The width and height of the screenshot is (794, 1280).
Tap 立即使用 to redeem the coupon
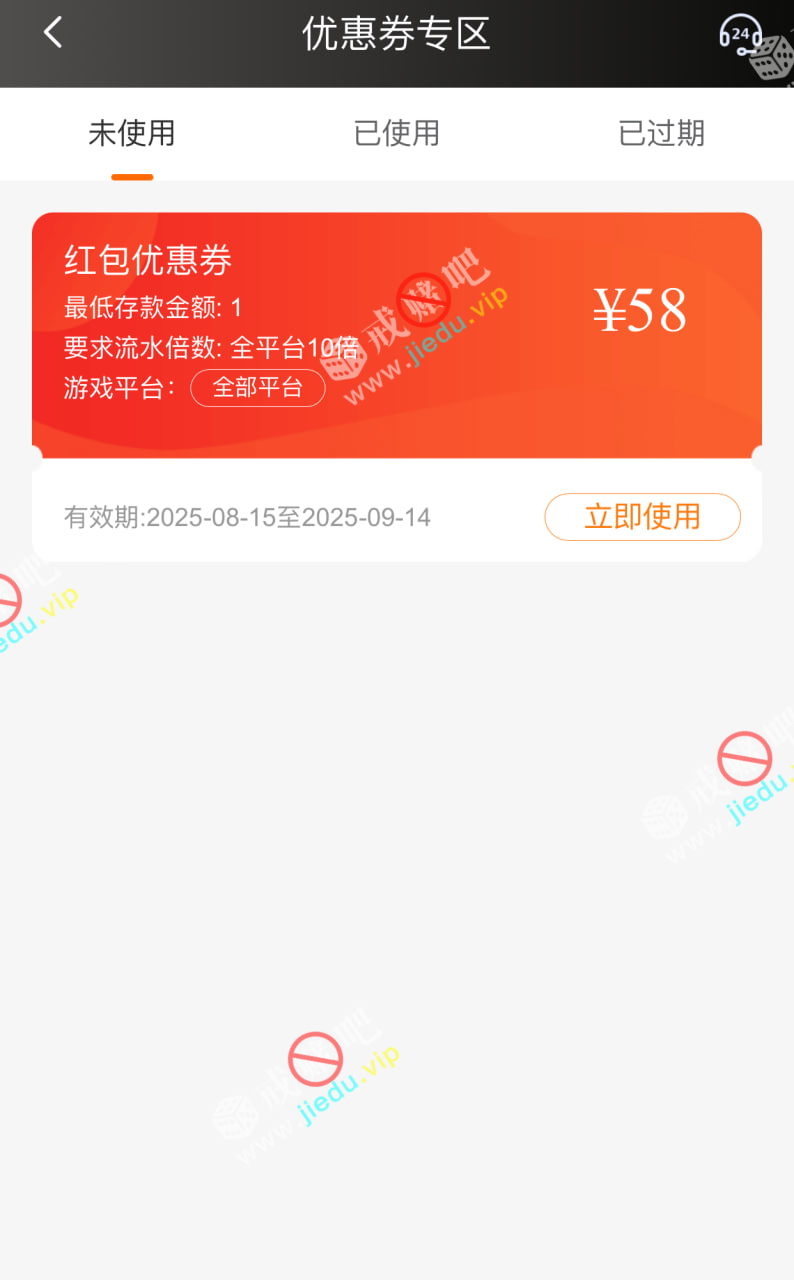pos(642,517)
